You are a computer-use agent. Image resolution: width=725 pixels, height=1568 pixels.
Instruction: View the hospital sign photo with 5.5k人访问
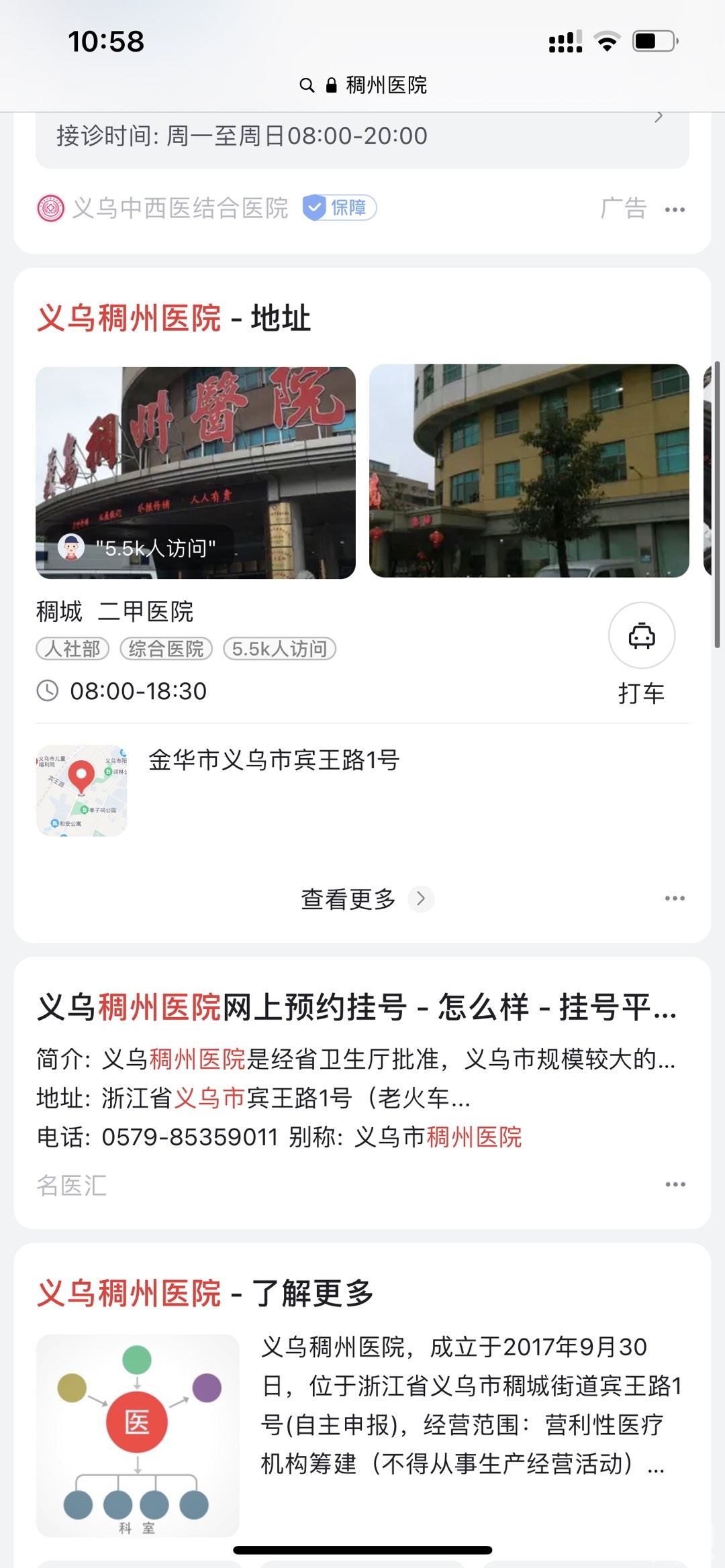tap(195, 472)
